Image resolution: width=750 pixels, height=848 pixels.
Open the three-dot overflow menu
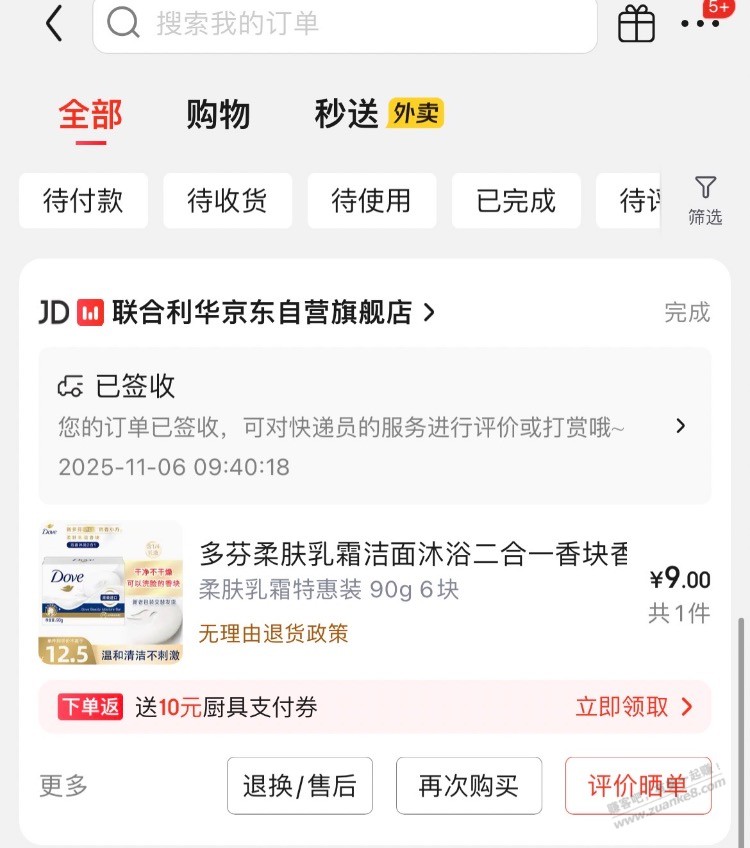click(699, 24)
